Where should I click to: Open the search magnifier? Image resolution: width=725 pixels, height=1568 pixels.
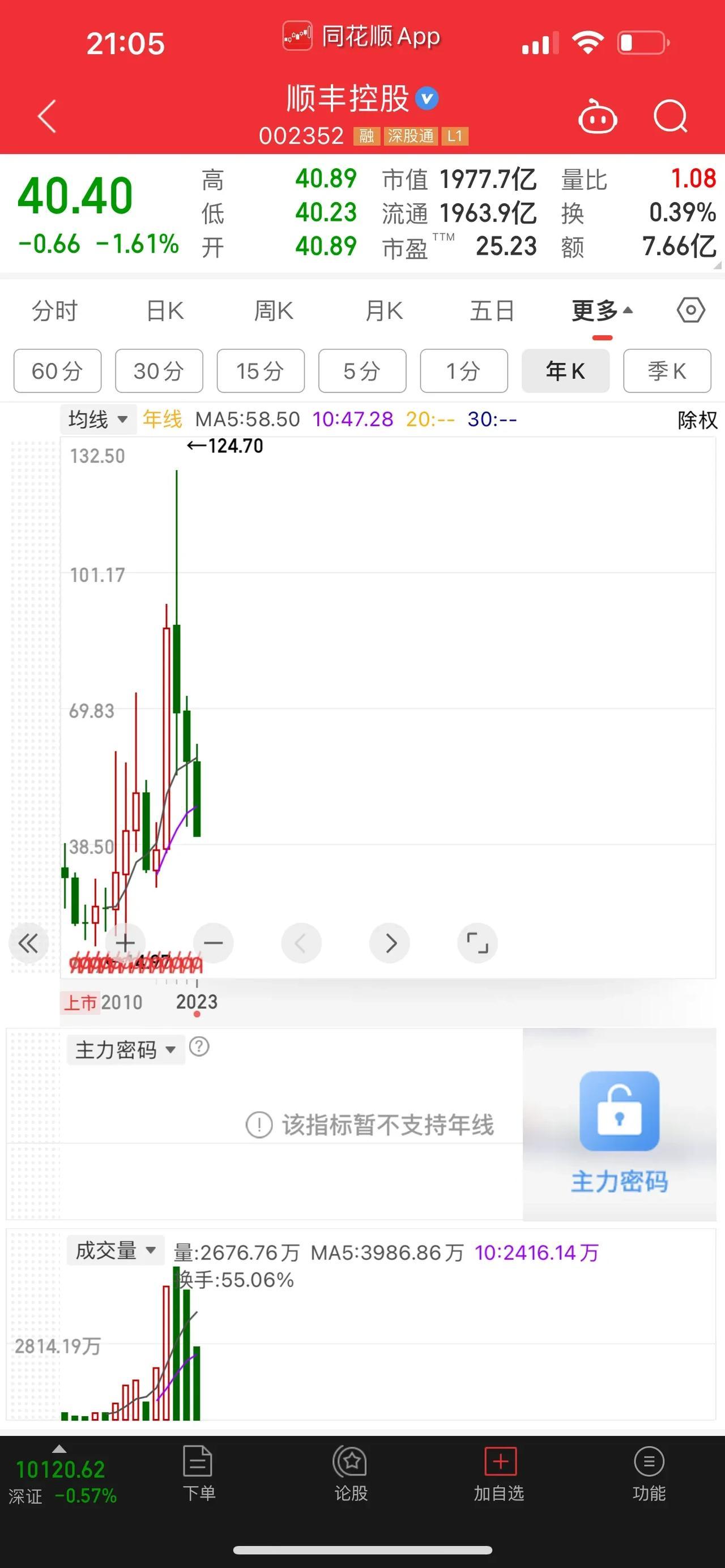coord(670,116)
